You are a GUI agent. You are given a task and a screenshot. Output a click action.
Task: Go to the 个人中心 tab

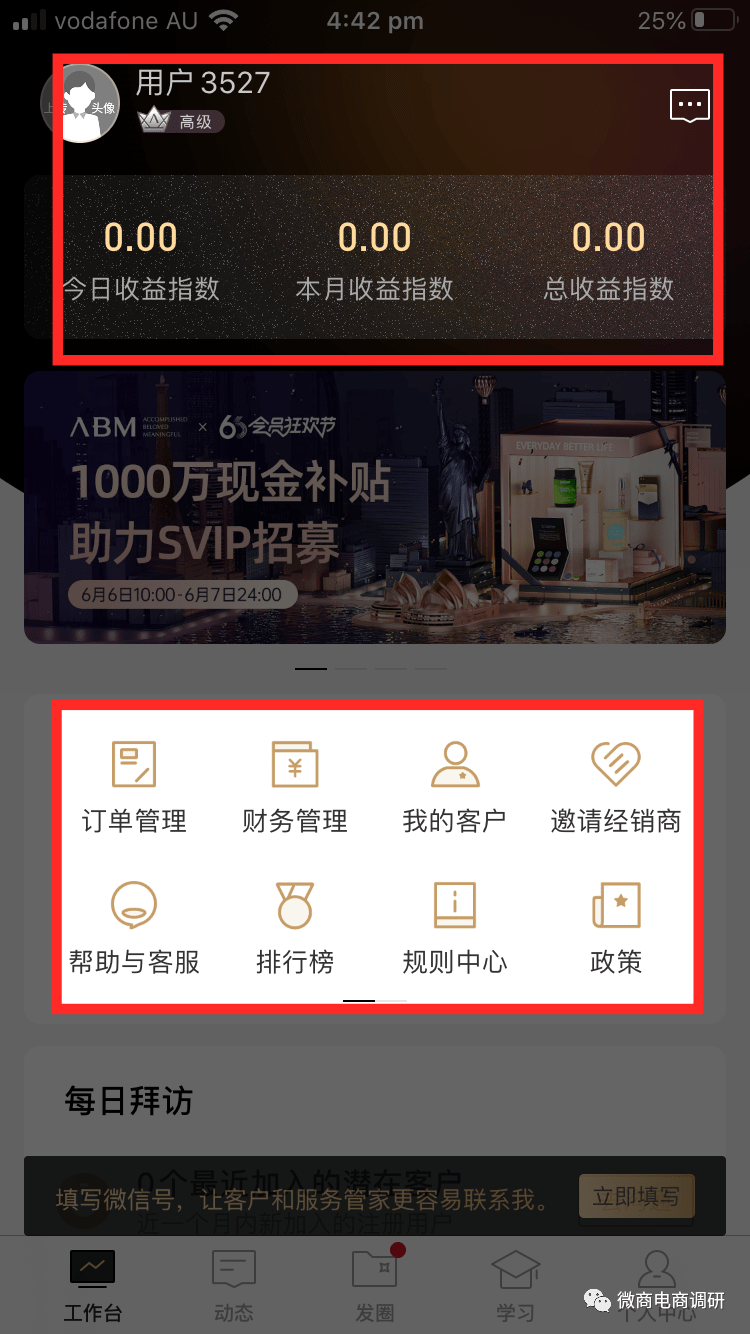pyautogui.click(x=656, y=1285)
